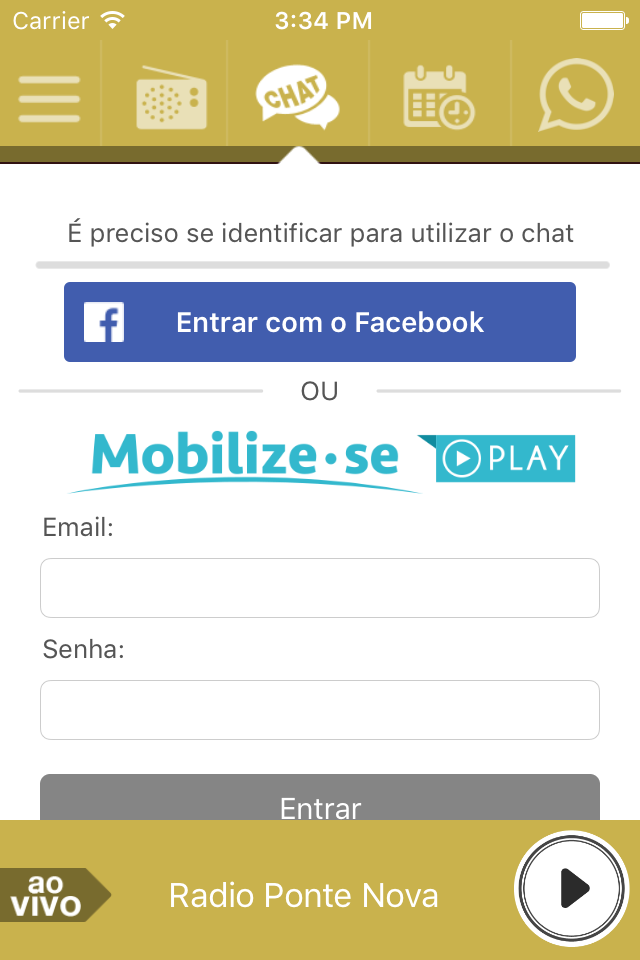Open the WhatsApp tab
Viewport: 640px width, 960px height.
point(575,96)
